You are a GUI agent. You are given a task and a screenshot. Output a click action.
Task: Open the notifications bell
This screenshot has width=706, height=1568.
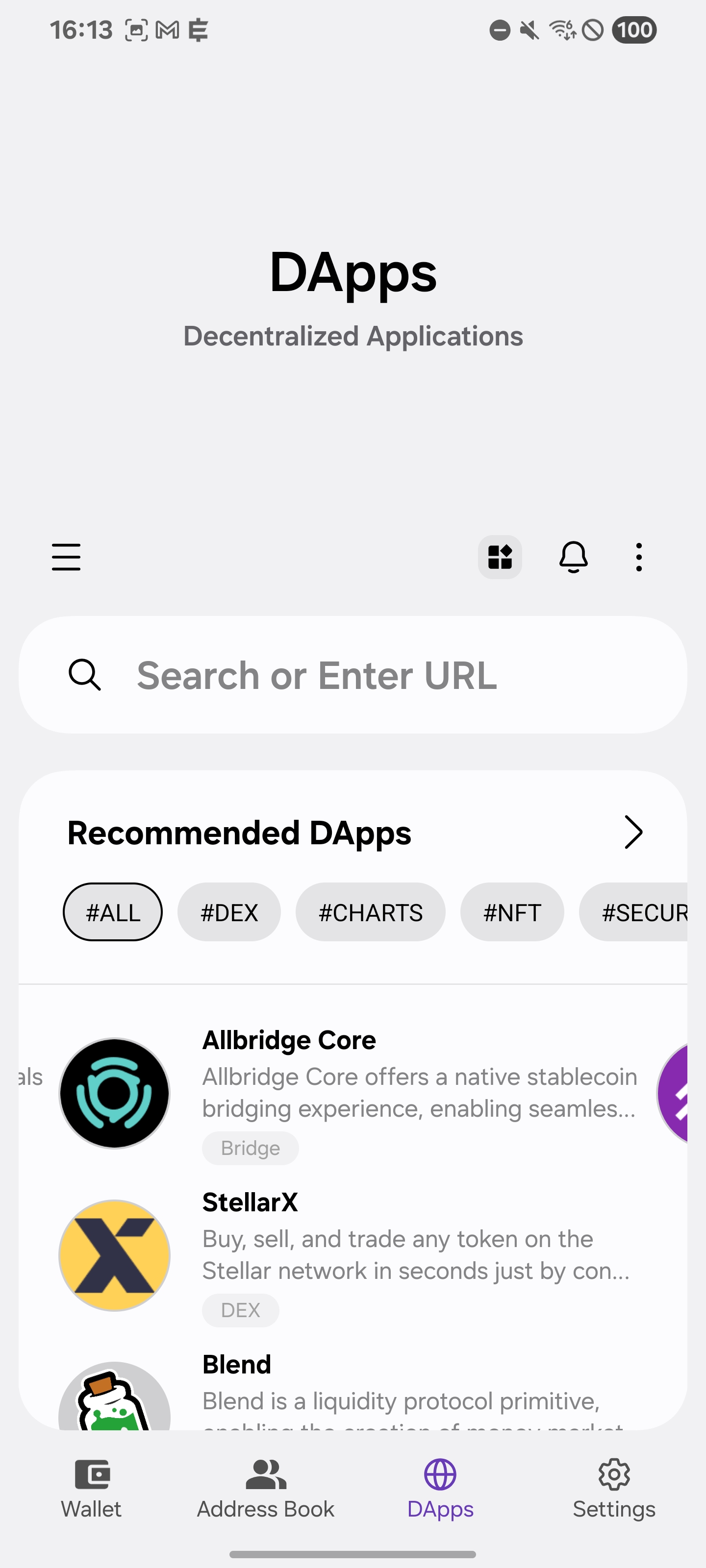click(573, 557)
